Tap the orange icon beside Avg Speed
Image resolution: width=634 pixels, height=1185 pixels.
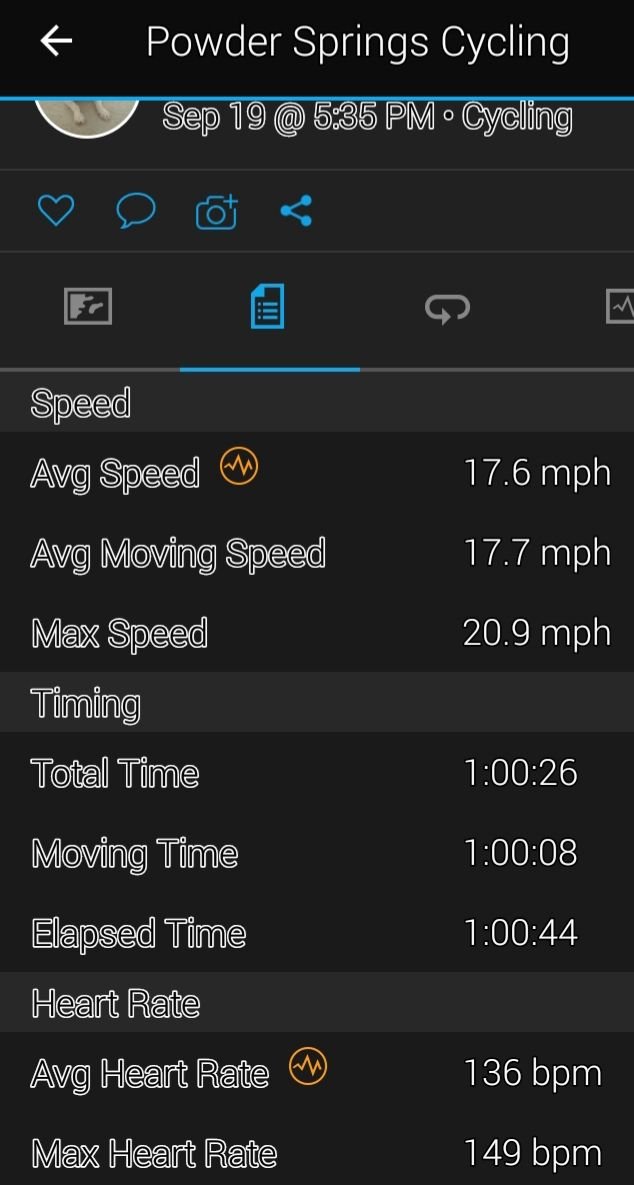tap(239, 468)
